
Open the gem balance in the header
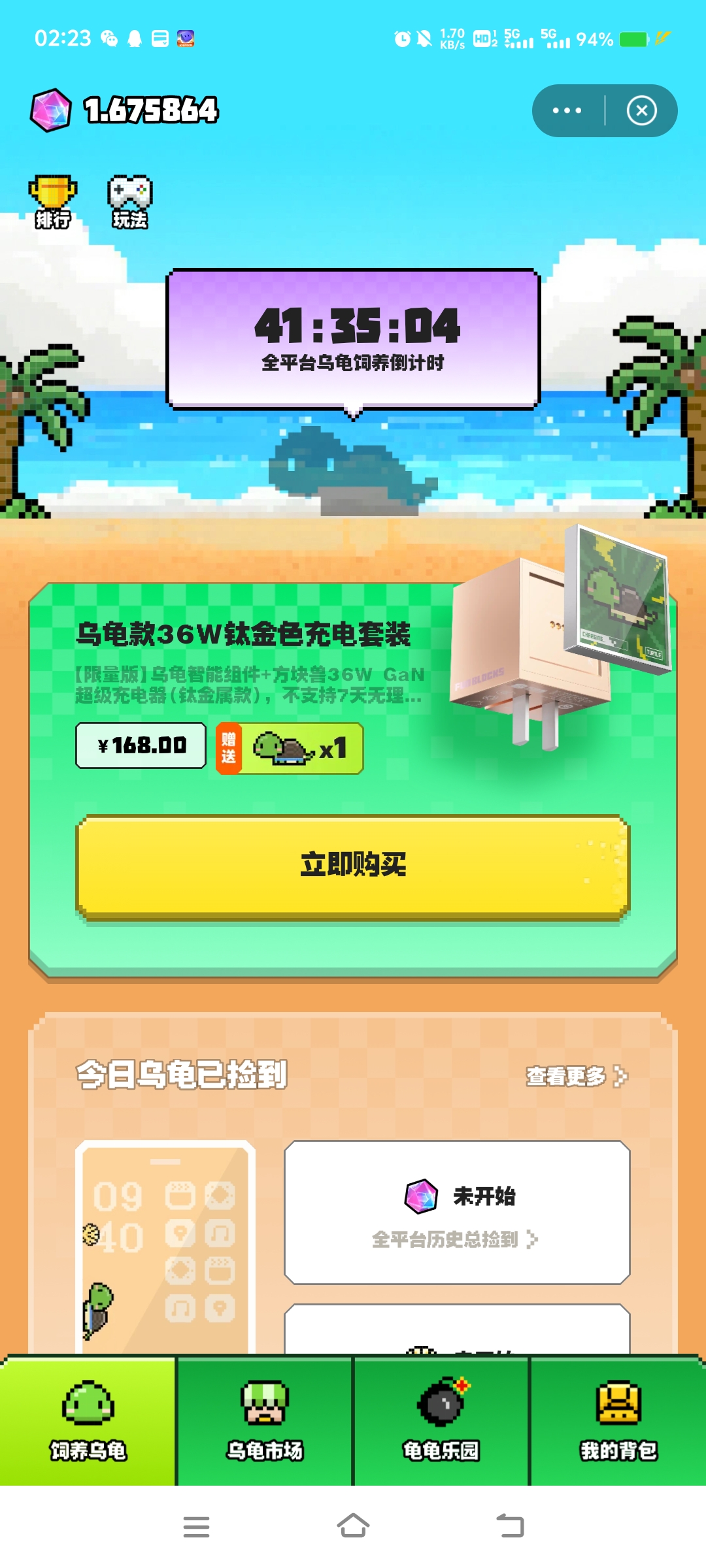124,110
